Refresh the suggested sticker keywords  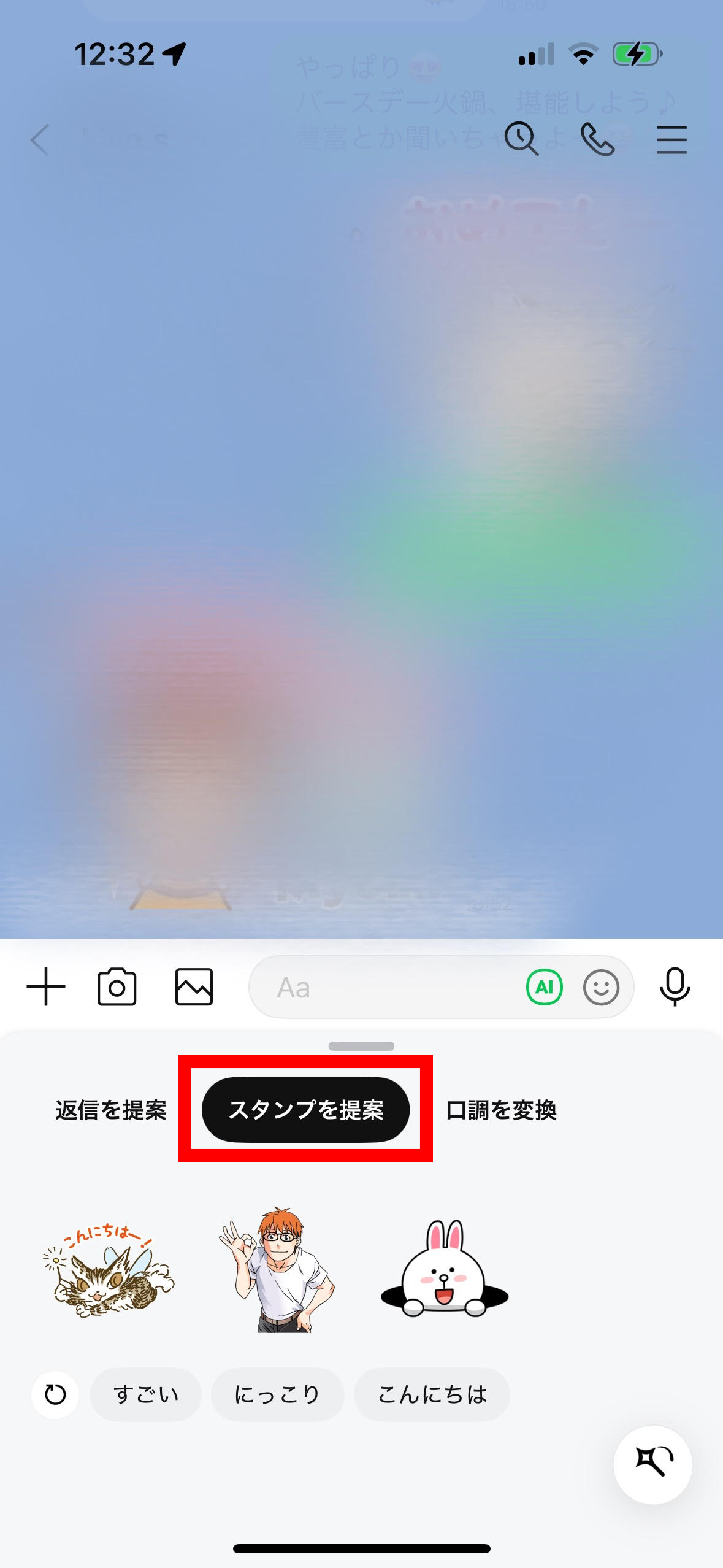pyautogui.click(x=55, y=1394)
